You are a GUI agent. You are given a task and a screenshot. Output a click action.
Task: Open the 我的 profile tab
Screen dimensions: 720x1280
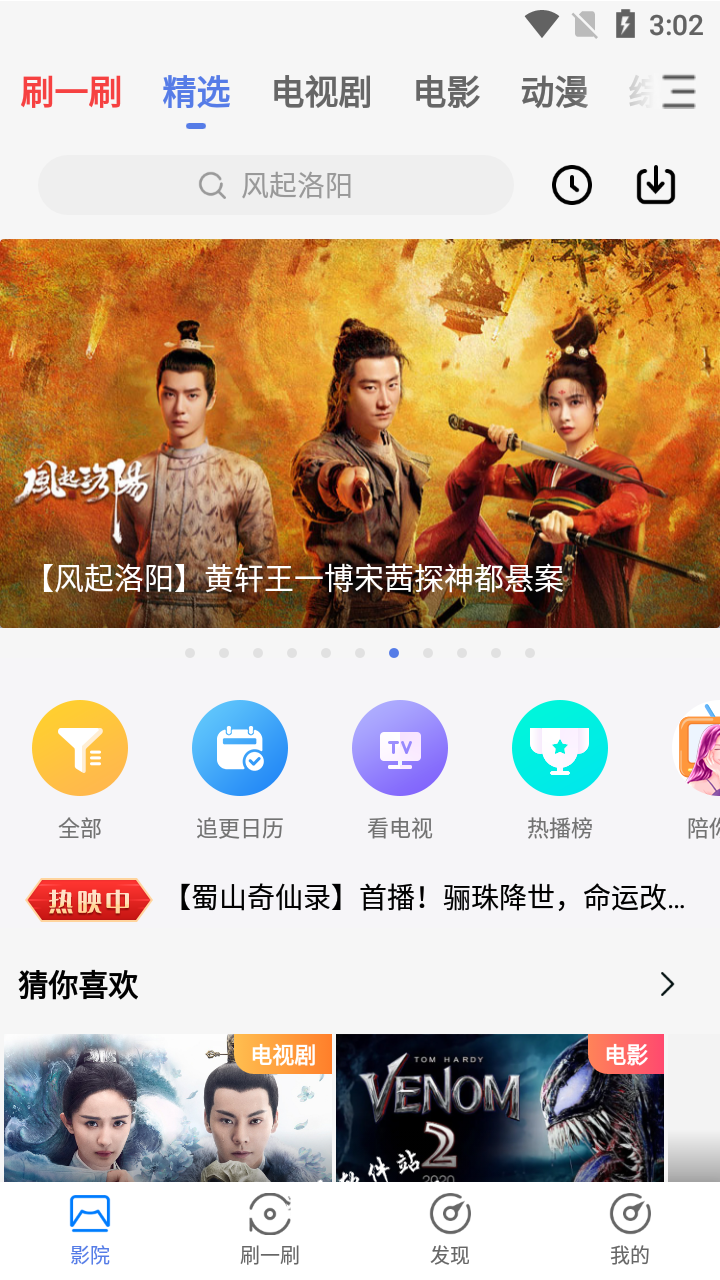click(x=630, y=1230)
